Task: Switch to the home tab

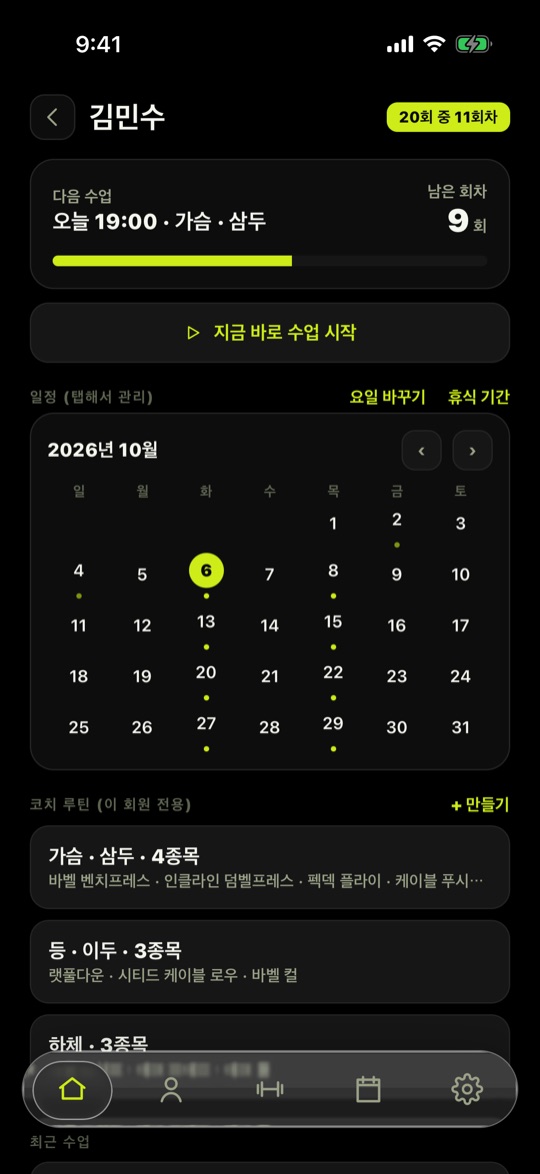Action: tap(72, 1089)
